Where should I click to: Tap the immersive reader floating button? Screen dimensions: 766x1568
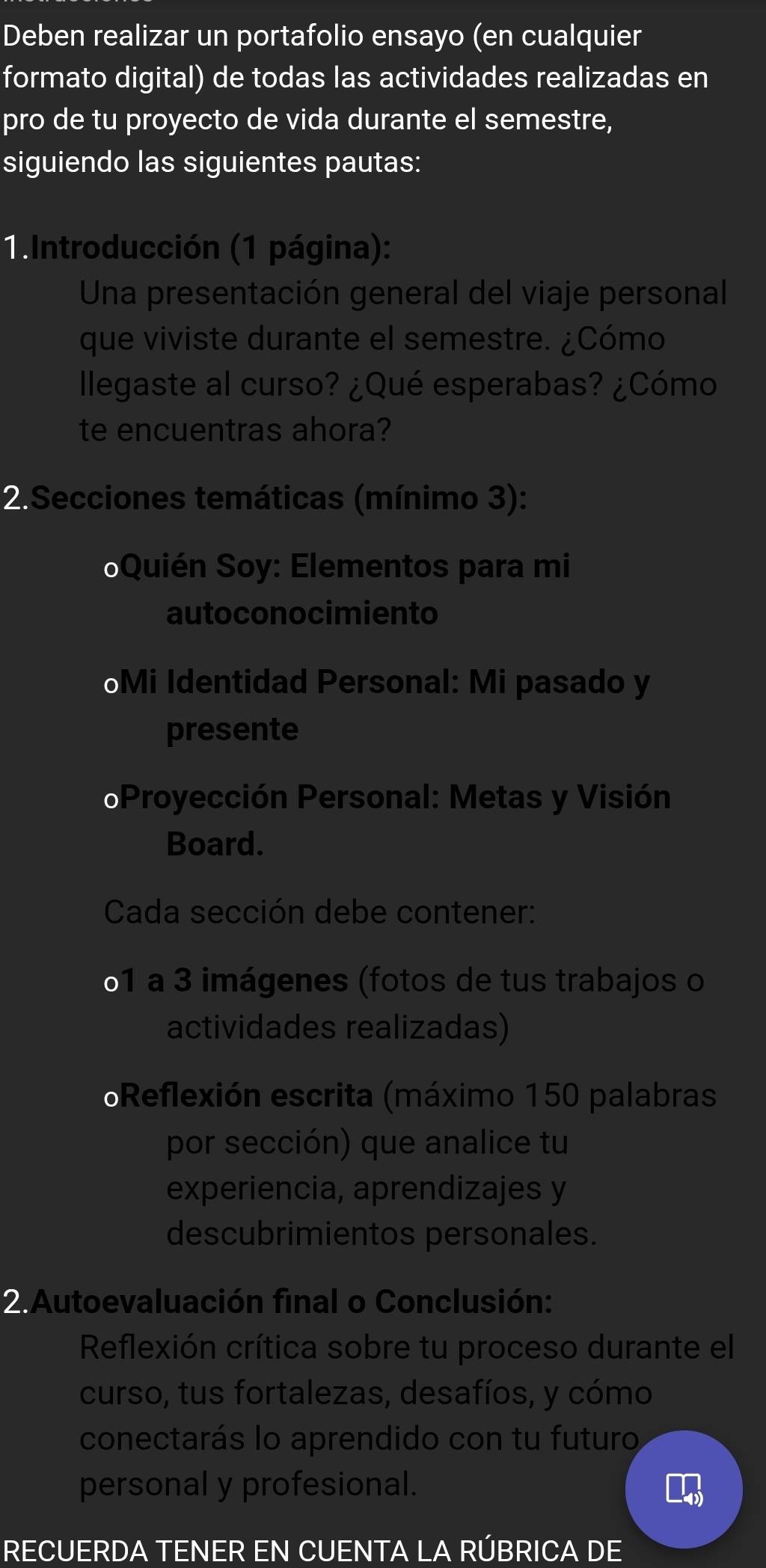[684, 1489]
